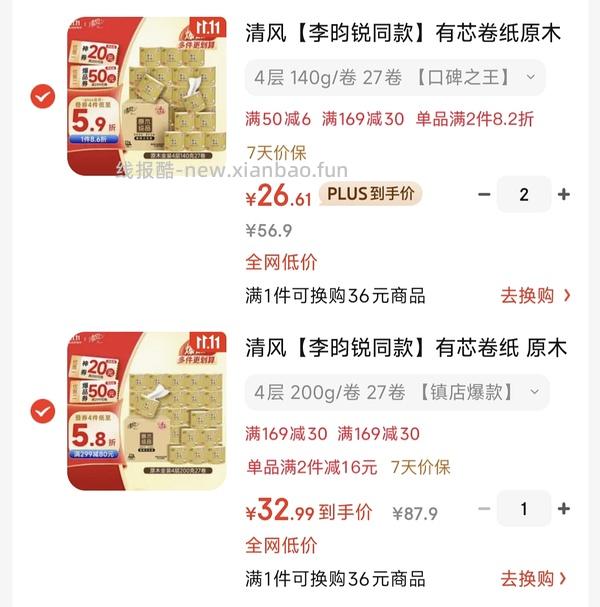Decrease quantity of the 140g tissue item
The width and height of the screenshot is (600, 607).
pos(485,194)
